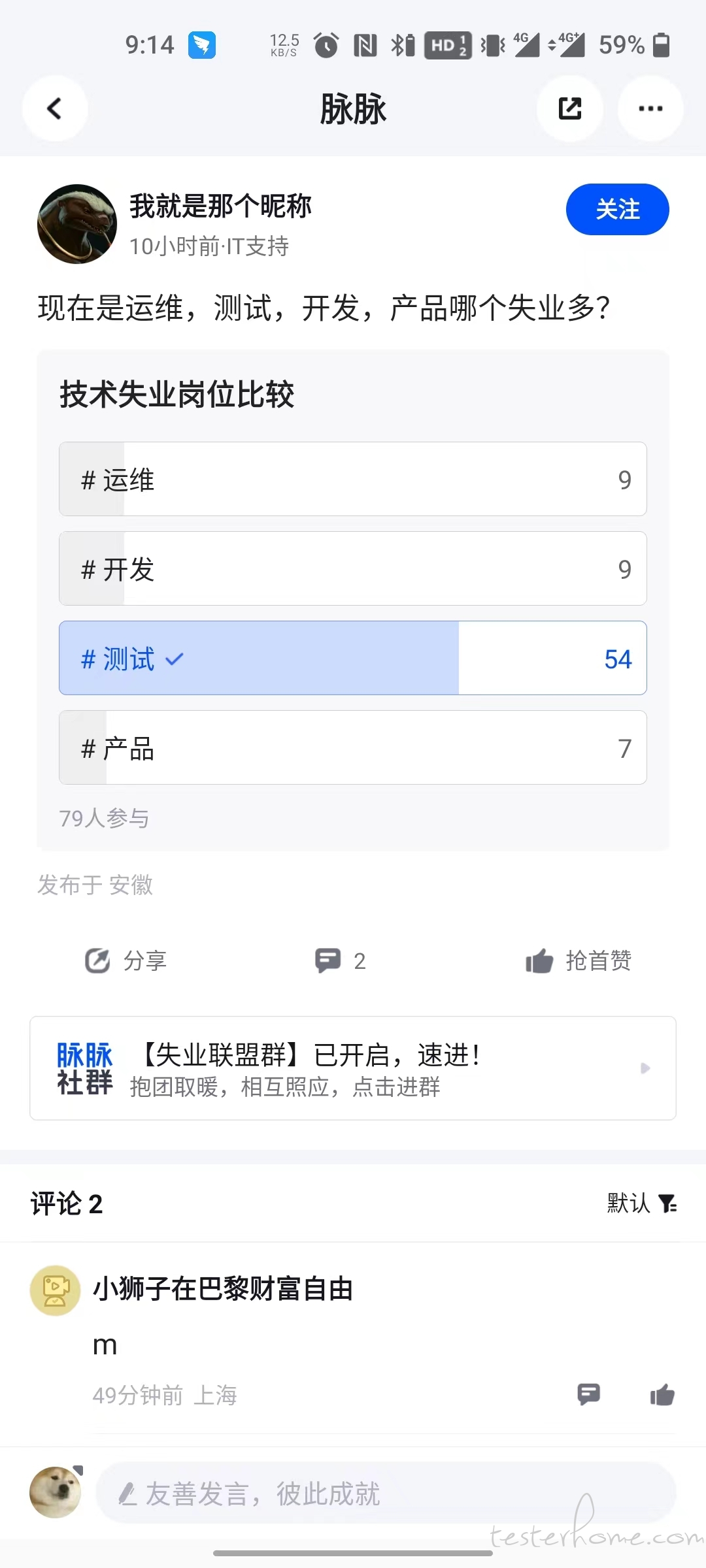Select the 开发 poll option
Viewport: 706px width, 1568px height.
(x=353, y=568)
